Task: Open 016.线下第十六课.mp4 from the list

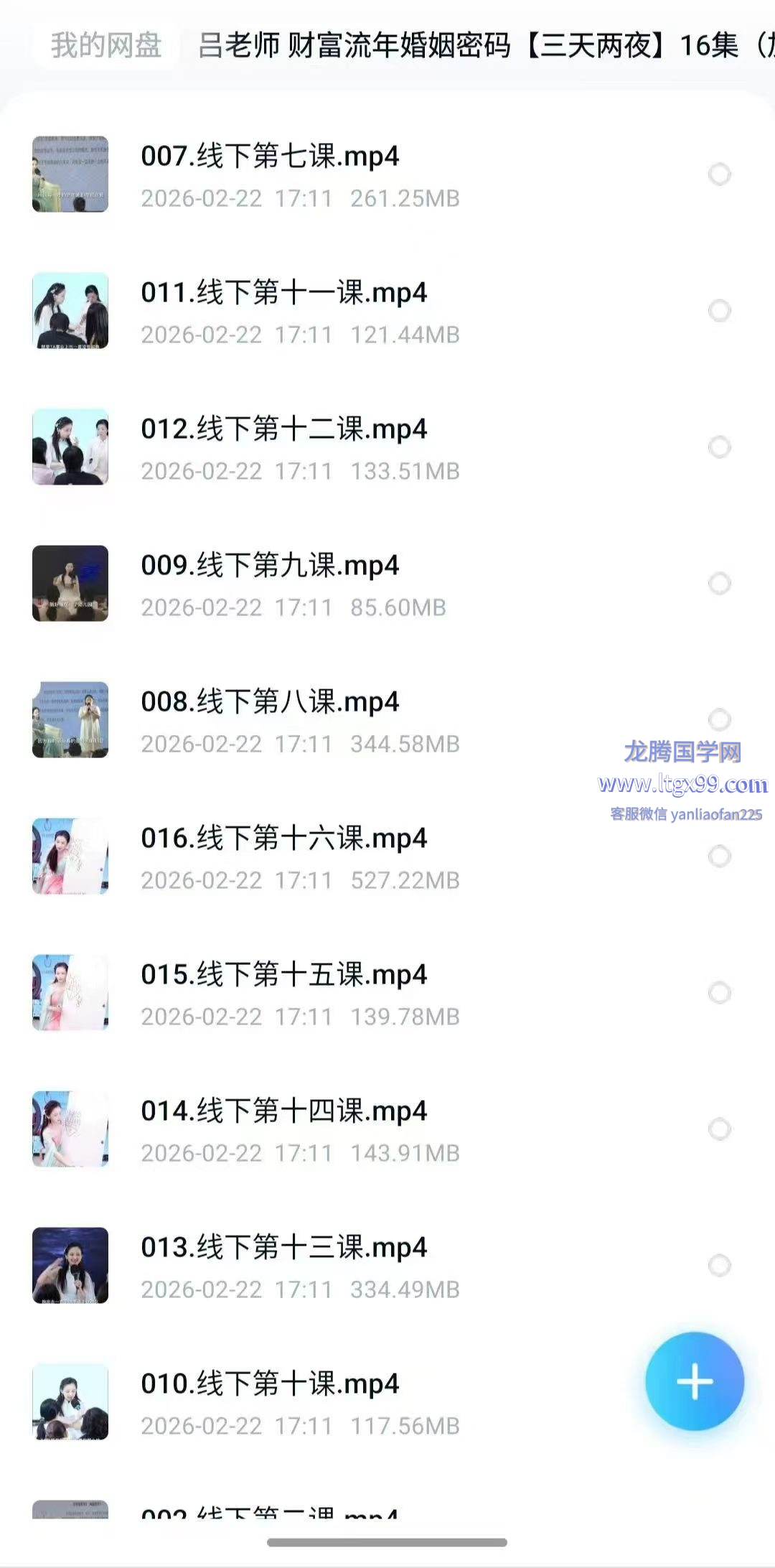Action: [x=283, y=839]
